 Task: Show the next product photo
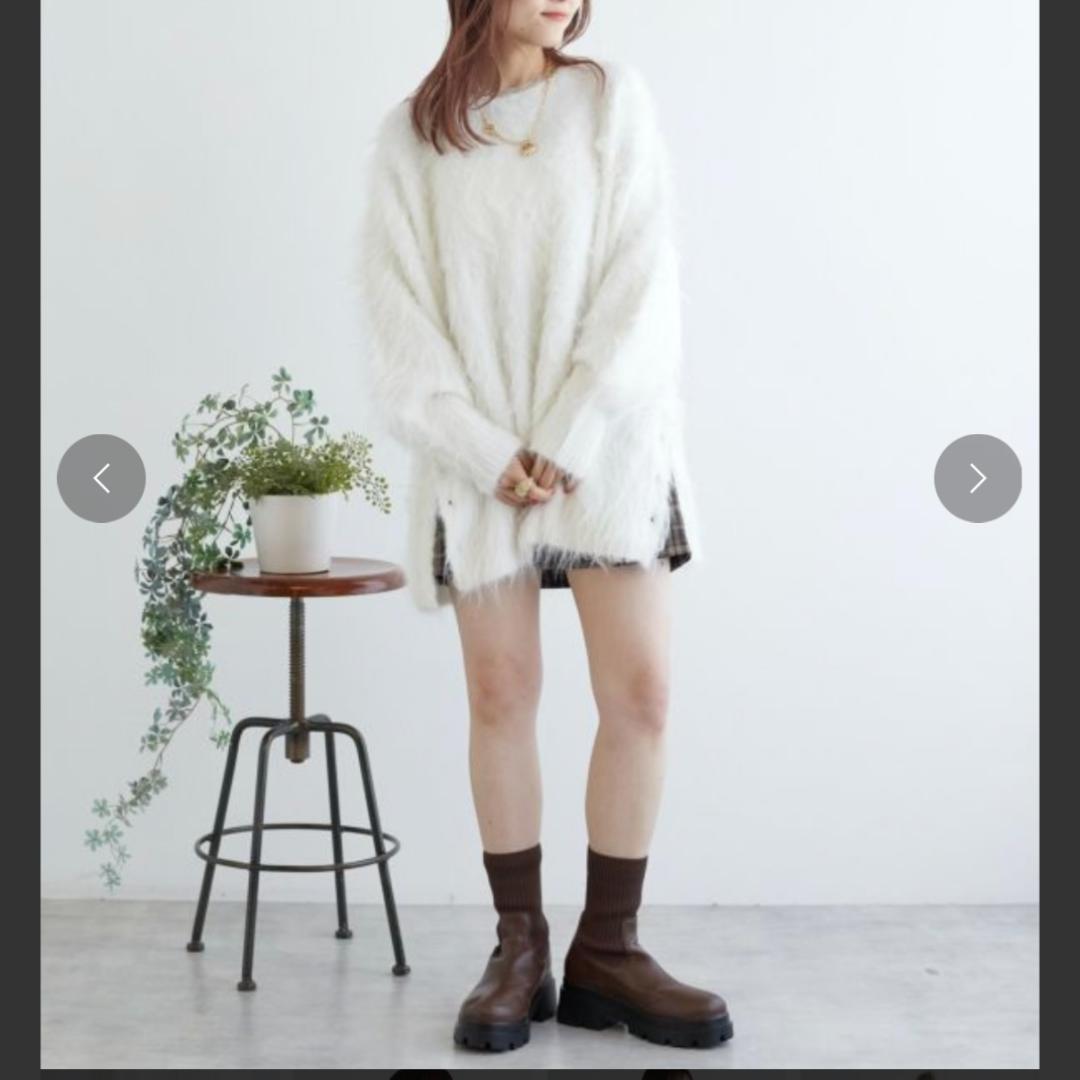click(x=977, y=478)
